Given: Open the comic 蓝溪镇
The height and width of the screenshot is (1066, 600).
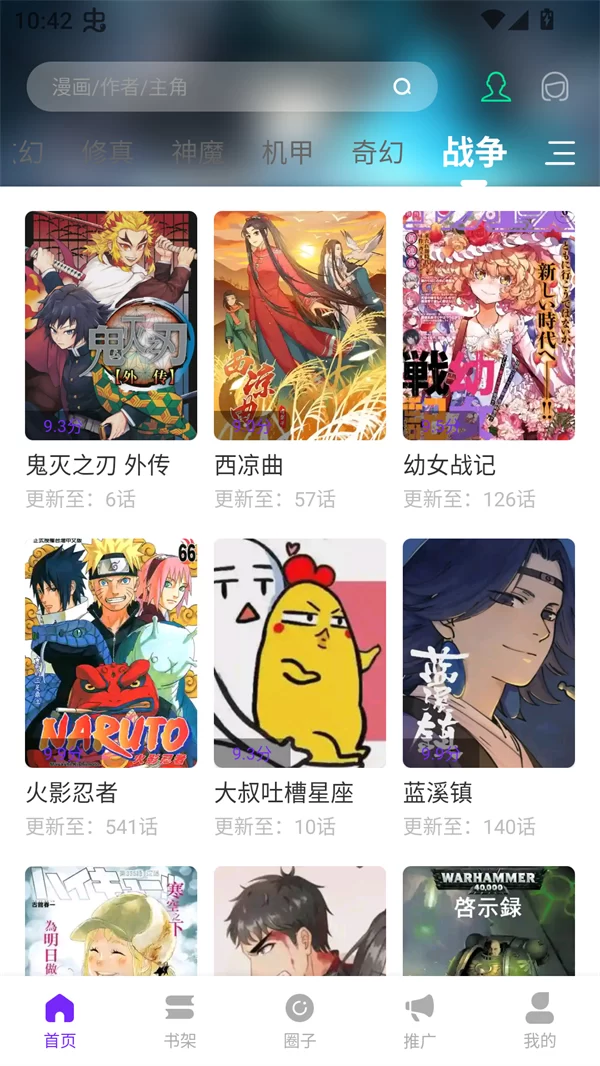Looking at the screenshot, I should click(489, 654).
